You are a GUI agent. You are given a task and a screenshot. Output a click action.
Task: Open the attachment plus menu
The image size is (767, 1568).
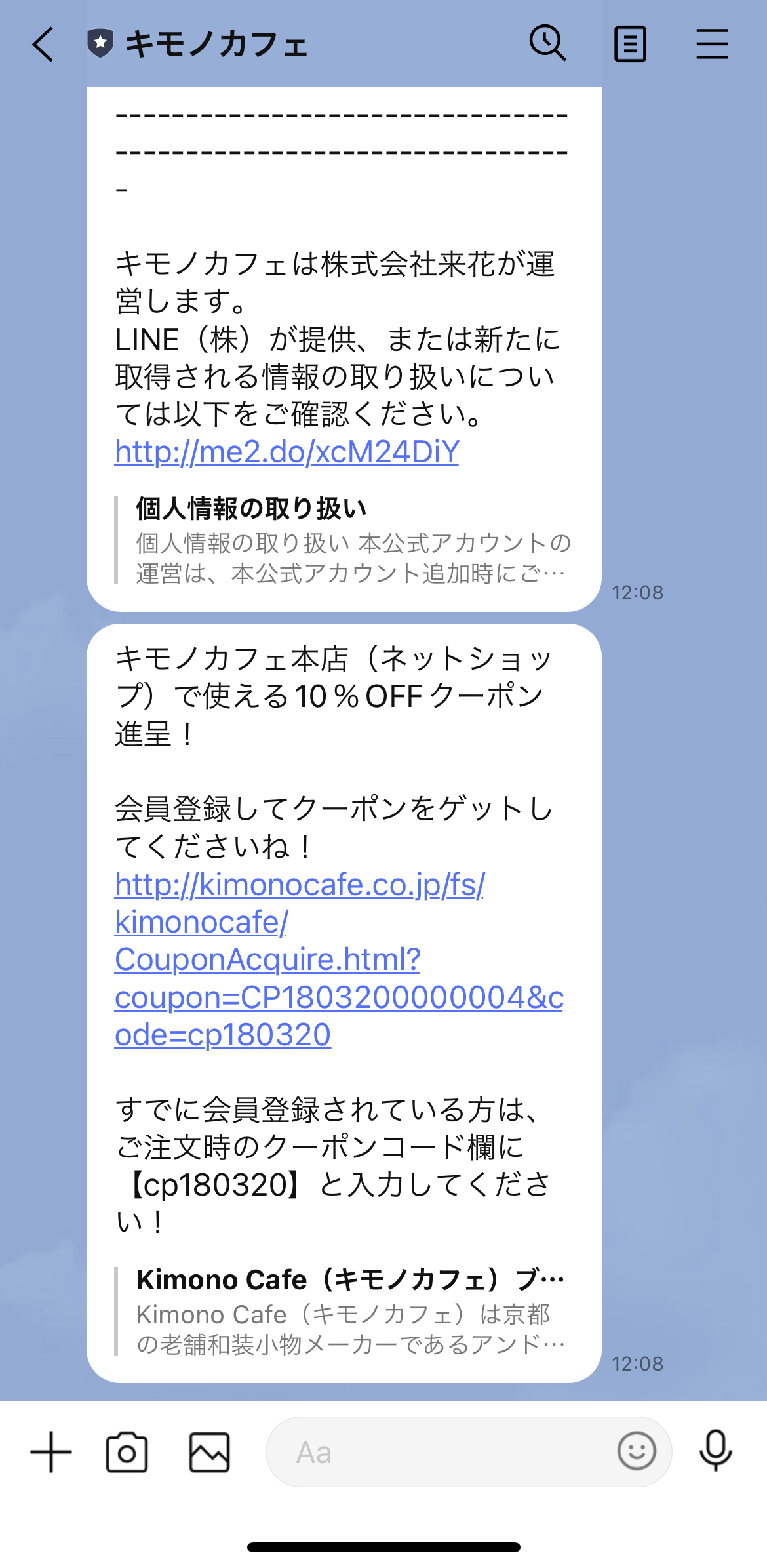tap(51, 1453)
